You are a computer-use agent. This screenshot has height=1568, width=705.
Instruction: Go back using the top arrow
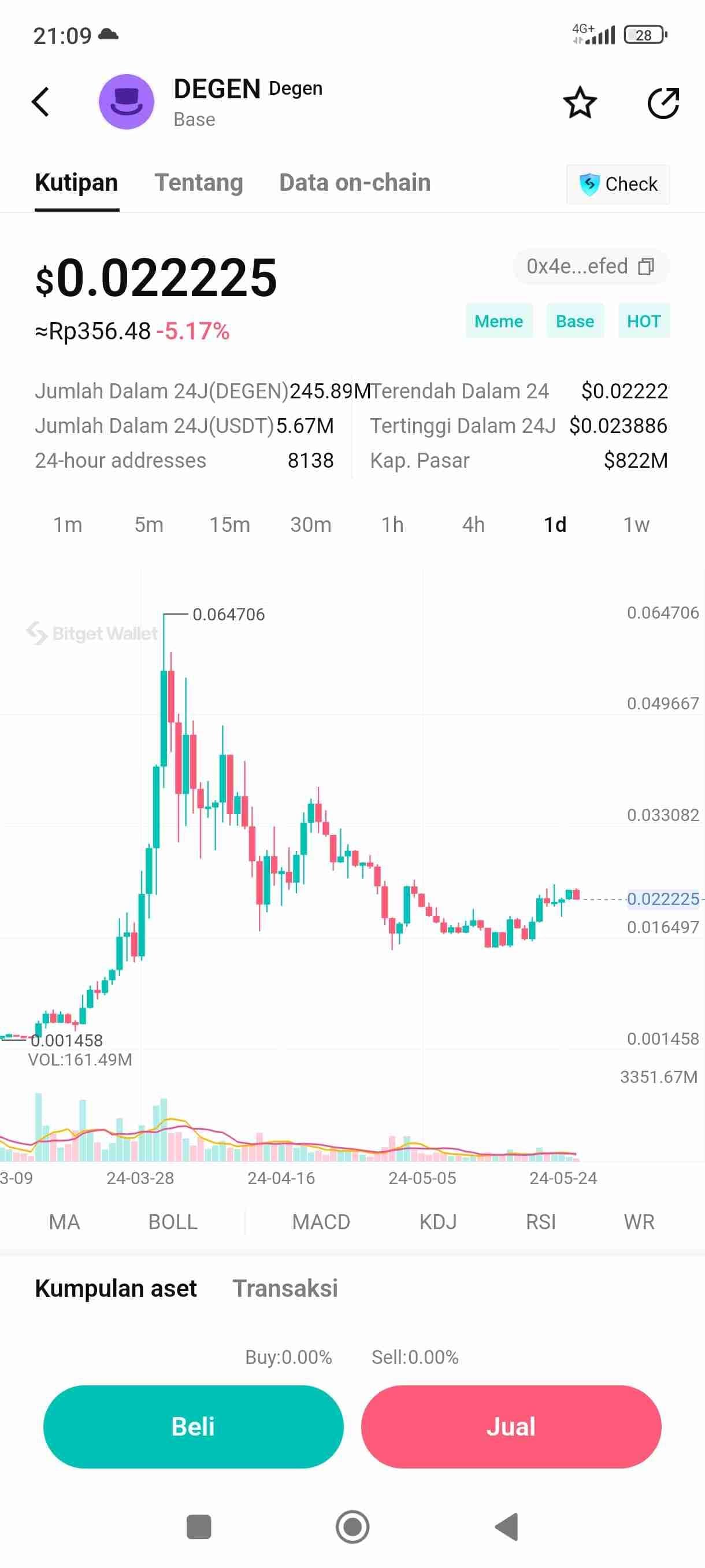click(x=41, y=102)
